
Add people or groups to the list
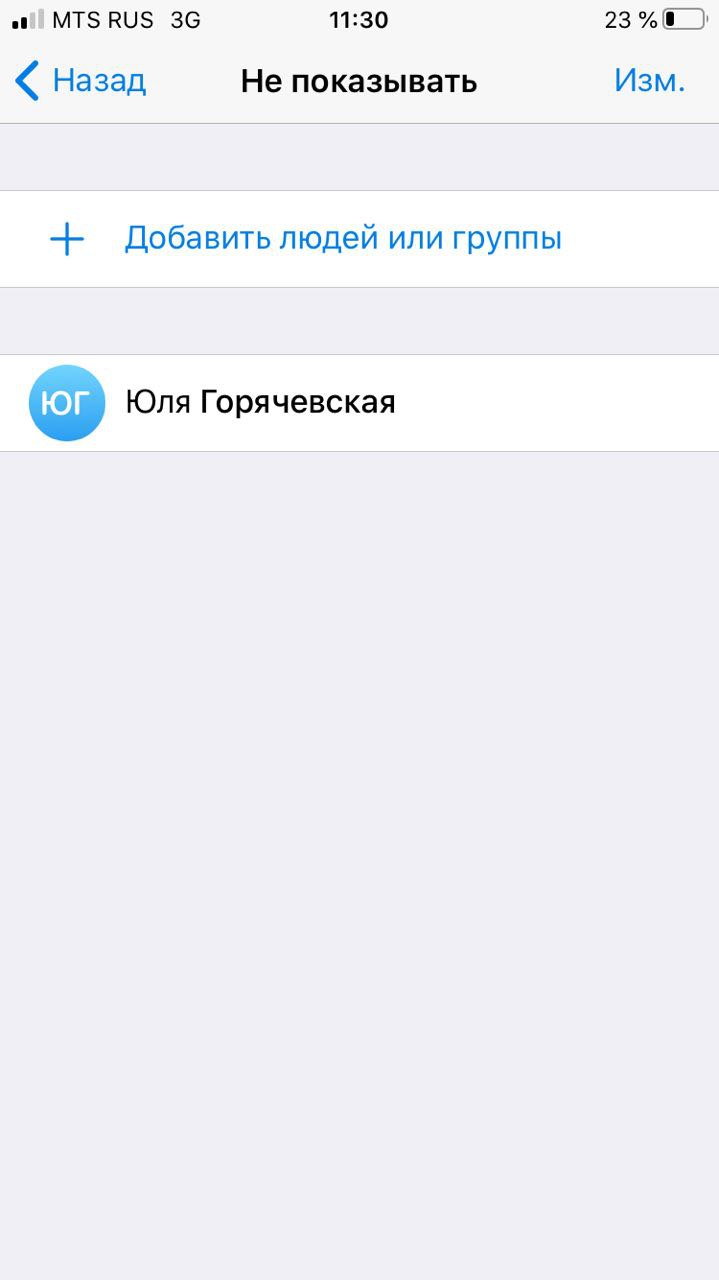coord(342,239)
